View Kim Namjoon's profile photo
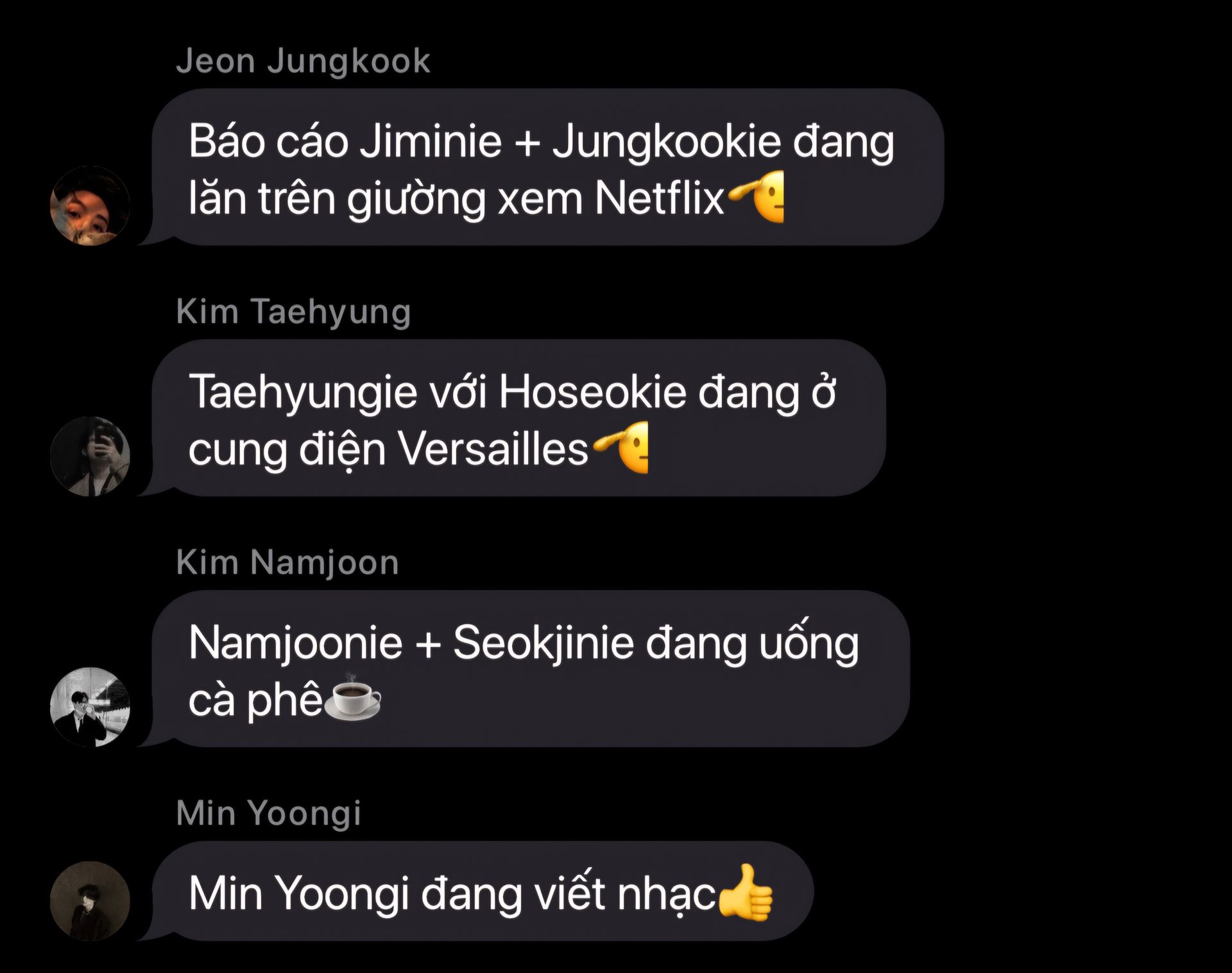 pyautogui.click(x=90, y=707)
